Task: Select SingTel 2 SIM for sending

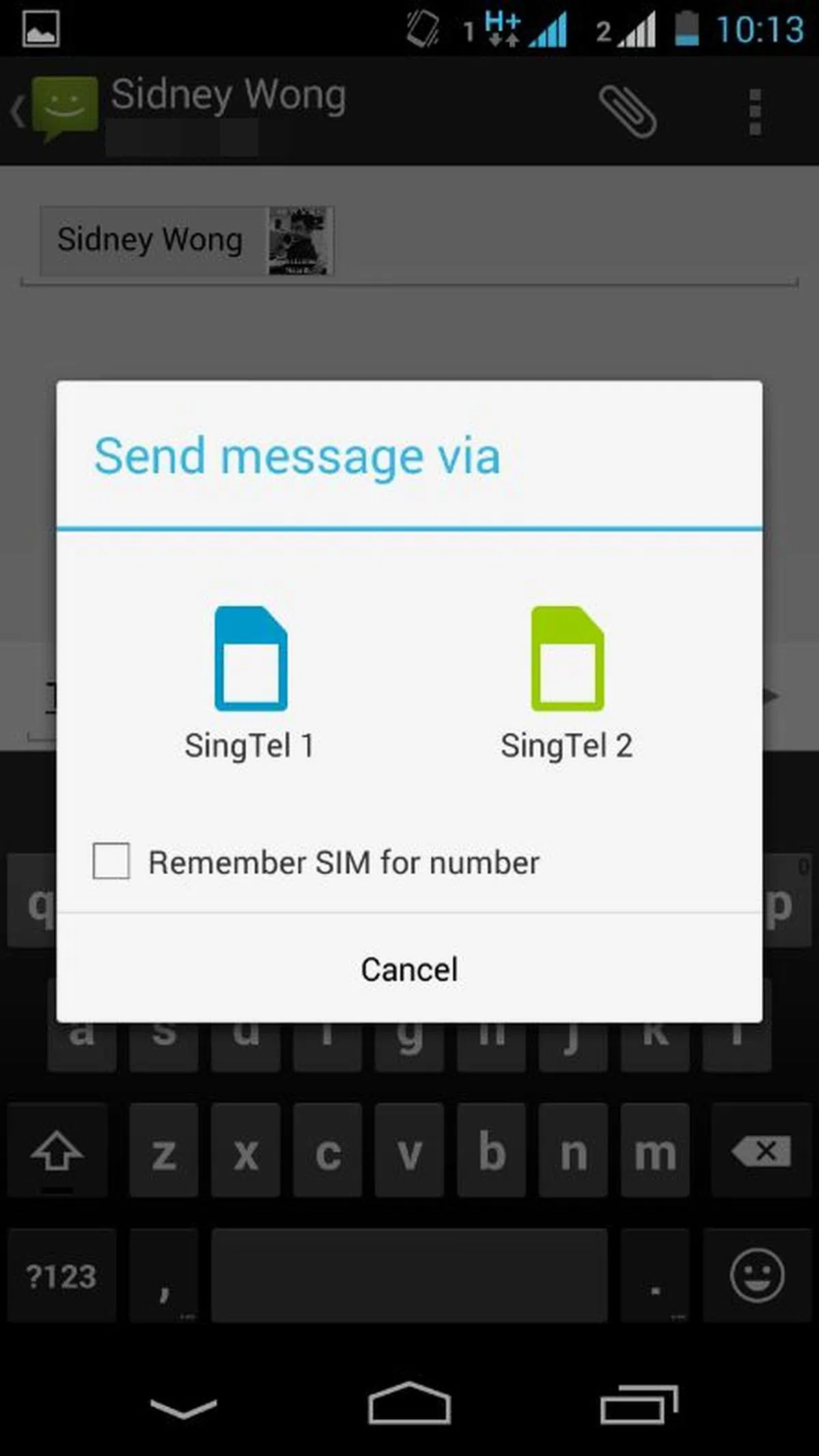Action: (x=566, y=683)
